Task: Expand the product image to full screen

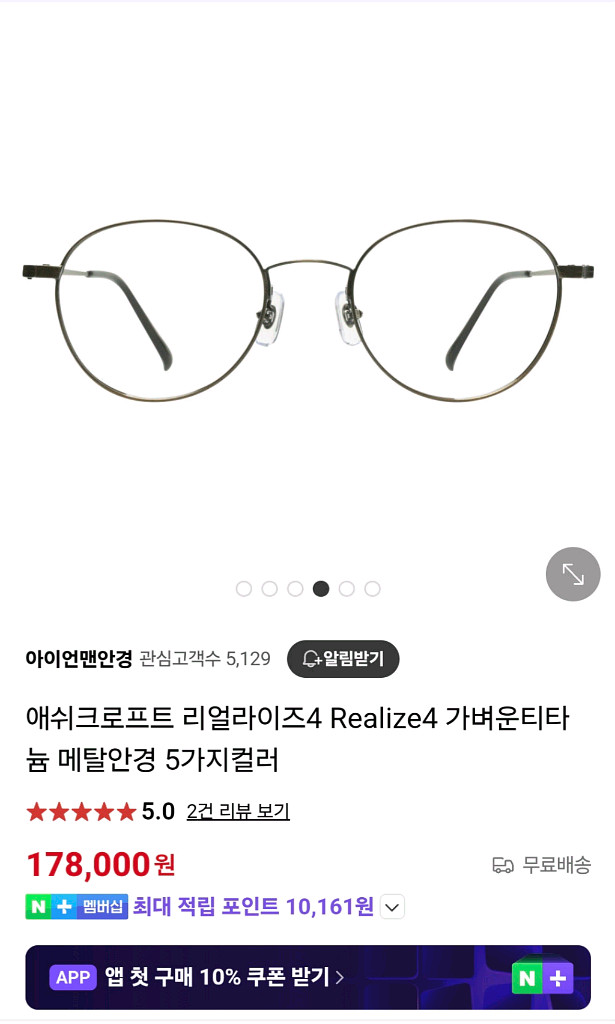Action: point(573,574)
